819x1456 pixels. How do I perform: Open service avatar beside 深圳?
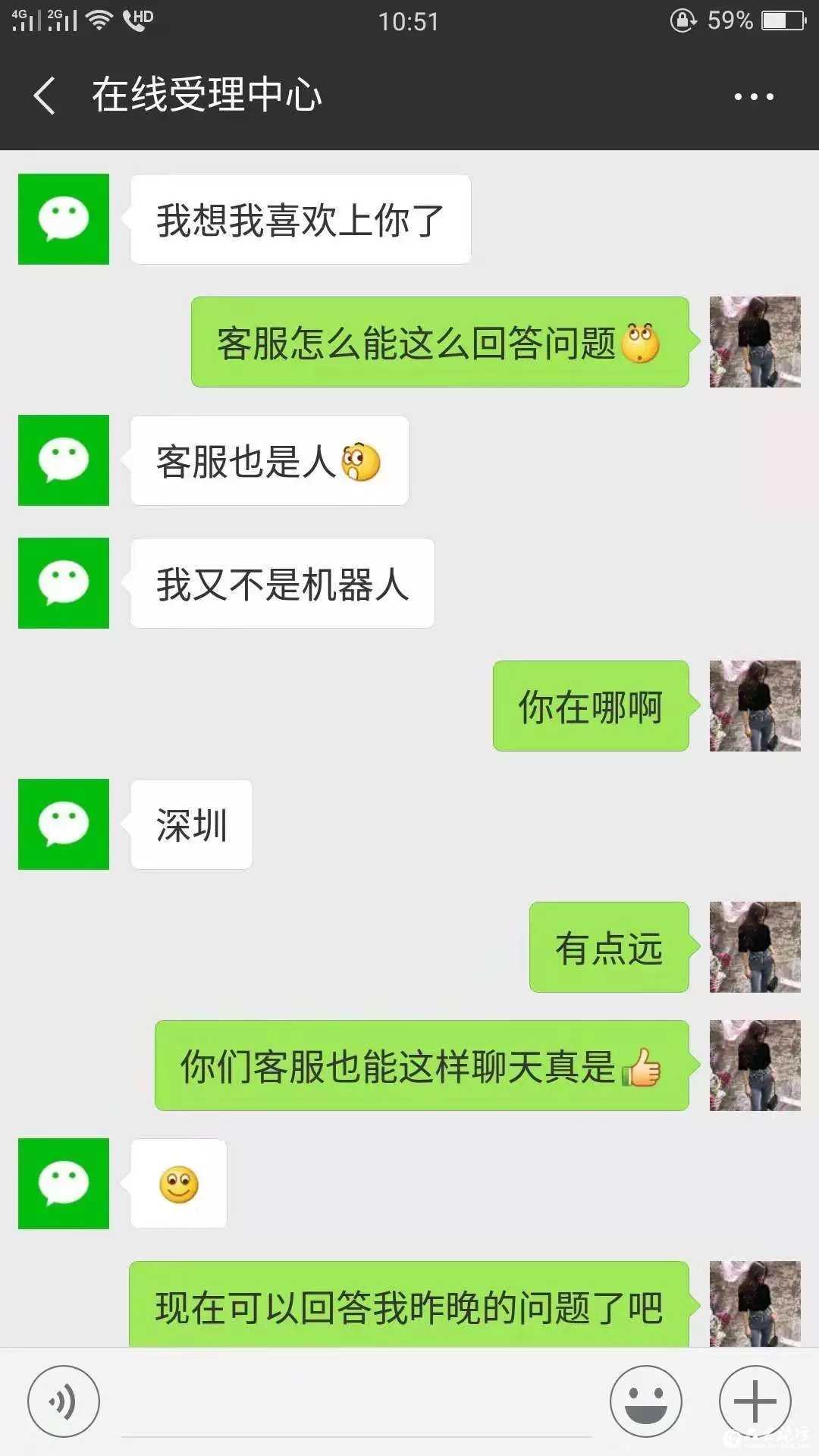(x=64, y=824)
